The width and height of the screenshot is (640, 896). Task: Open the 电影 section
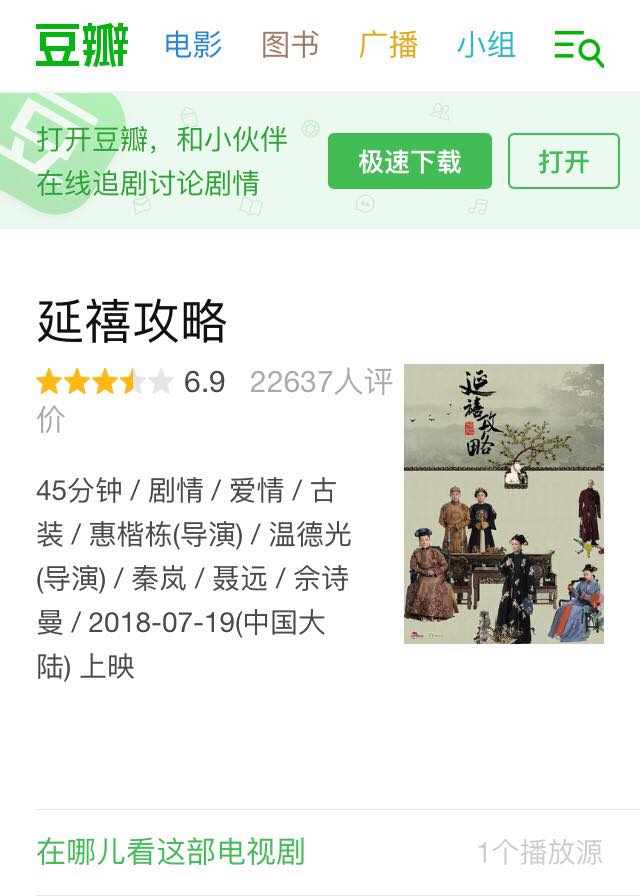[x=193, y=46]
